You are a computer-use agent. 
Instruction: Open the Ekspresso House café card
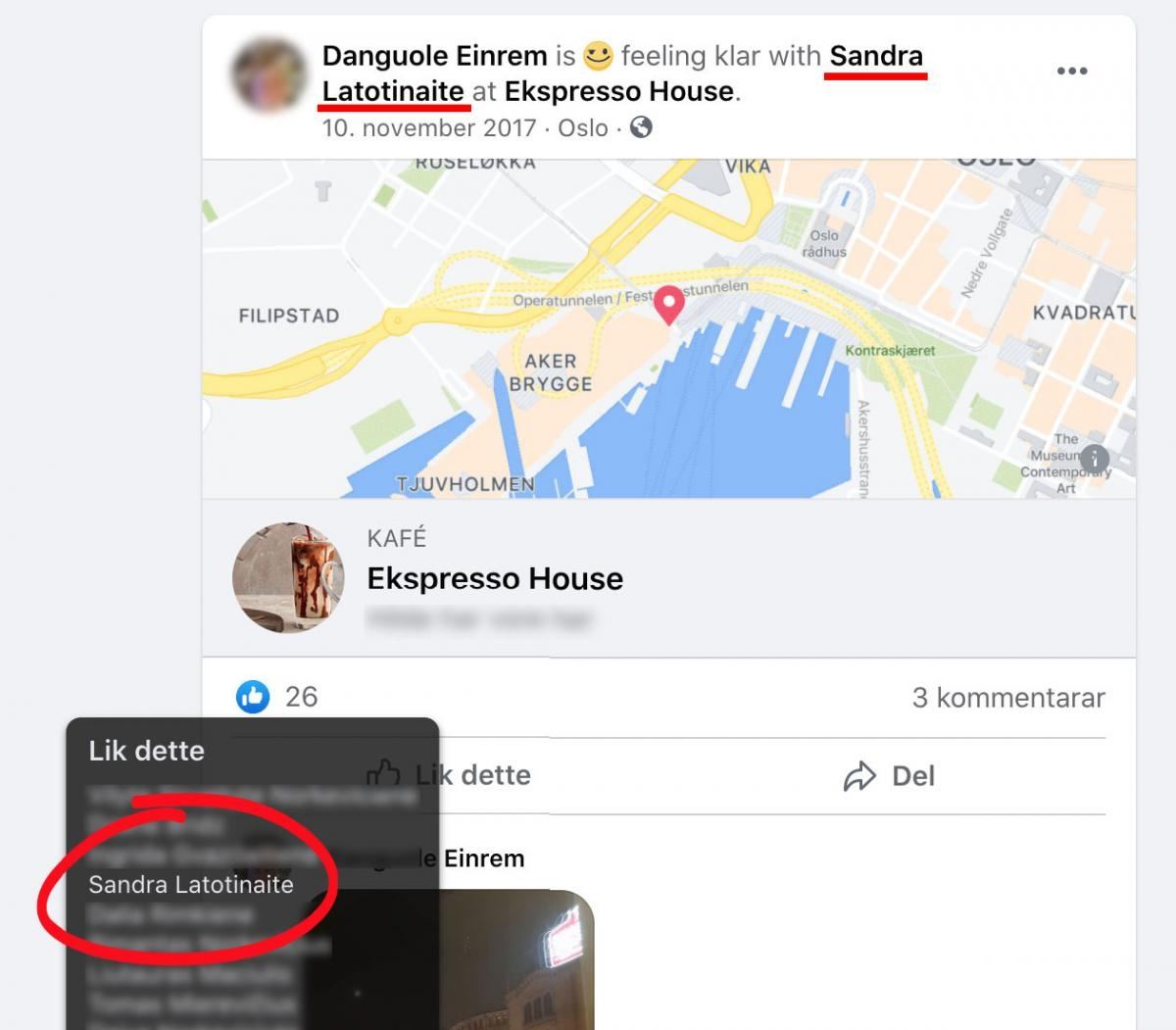495,578
